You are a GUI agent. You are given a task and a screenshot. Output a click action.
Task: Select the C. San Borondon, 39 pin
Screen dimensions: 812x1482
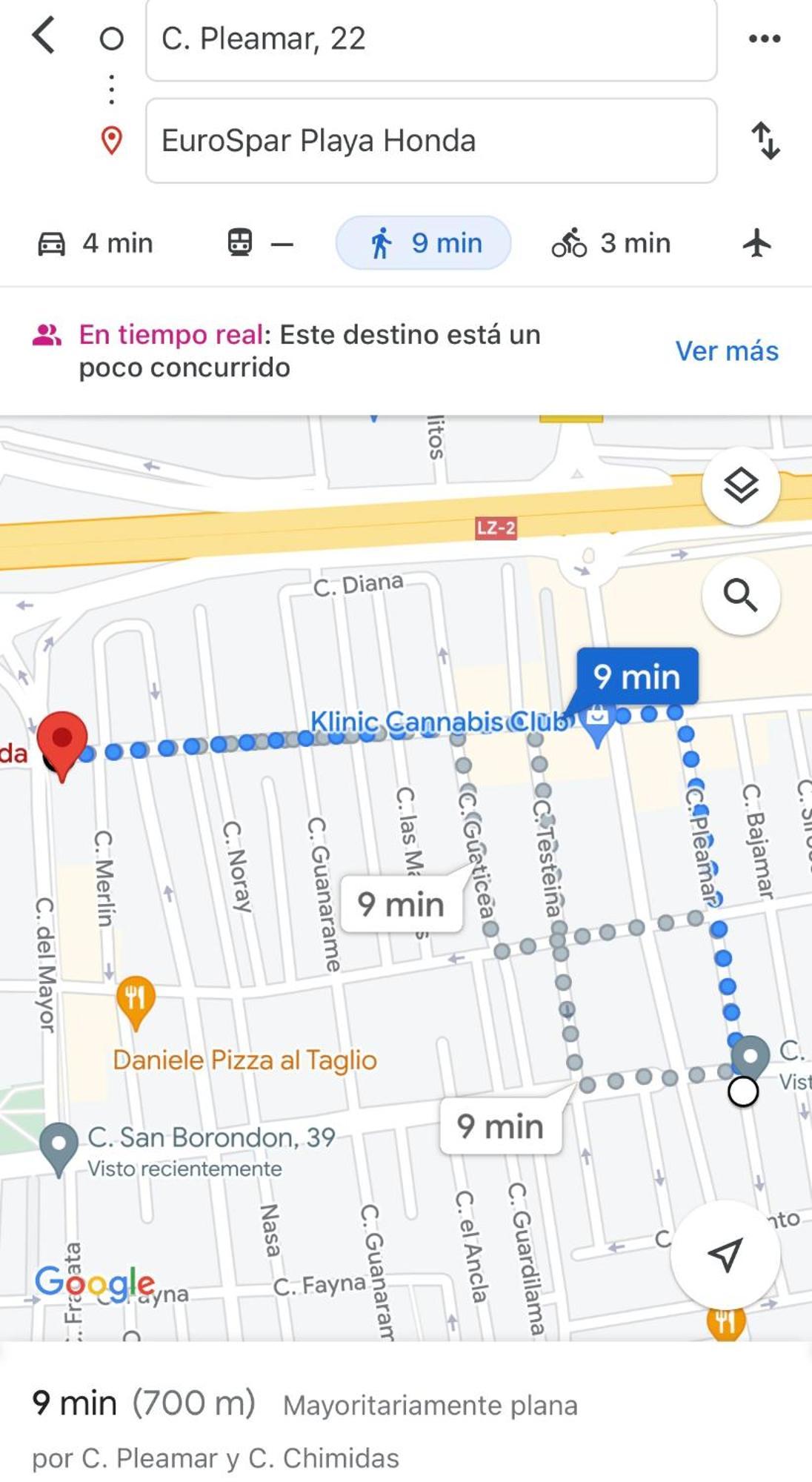(x=59, y=1146)
